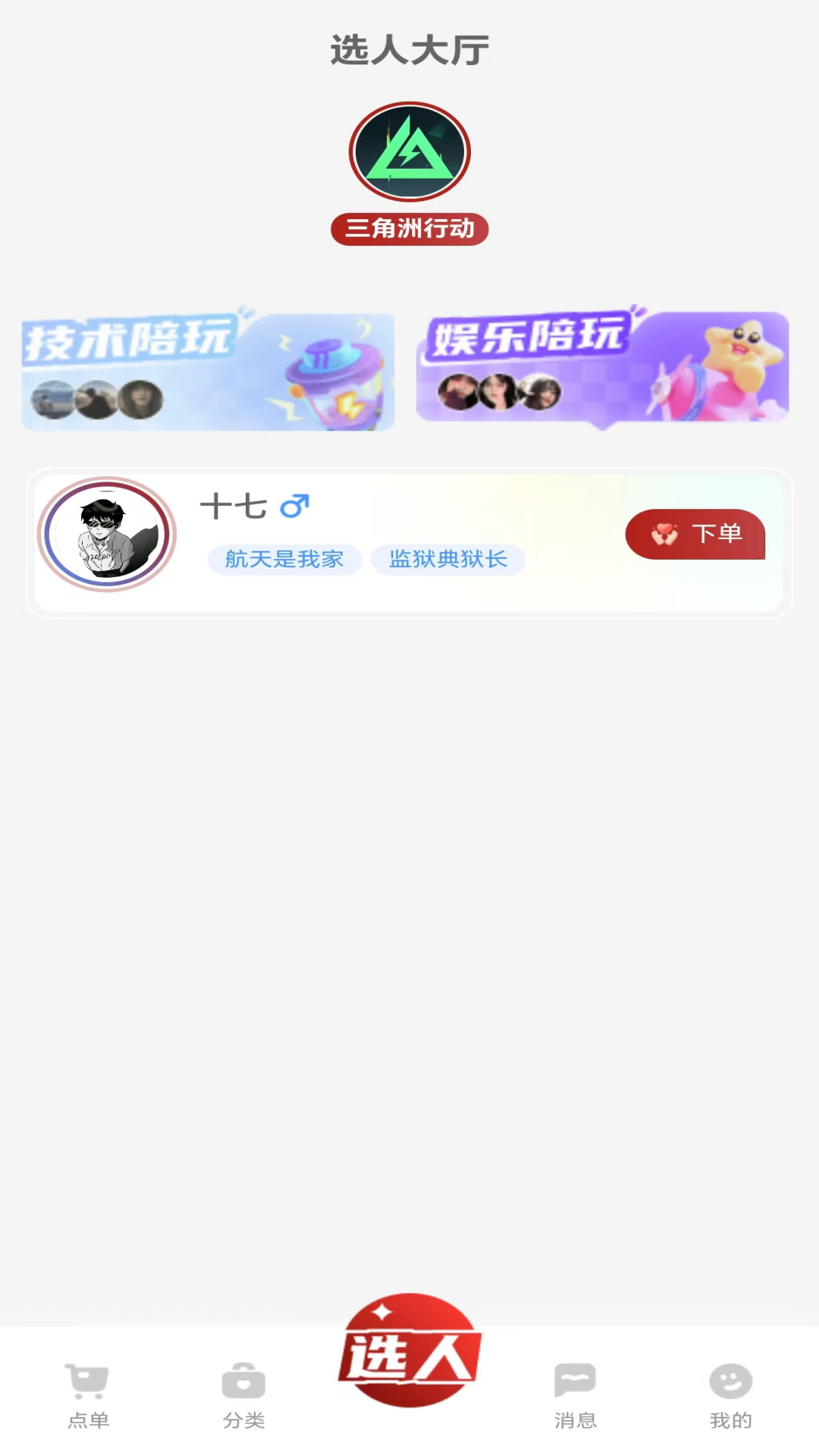
Task: Open the 消息 tab
Action: tap(575, 1395)
